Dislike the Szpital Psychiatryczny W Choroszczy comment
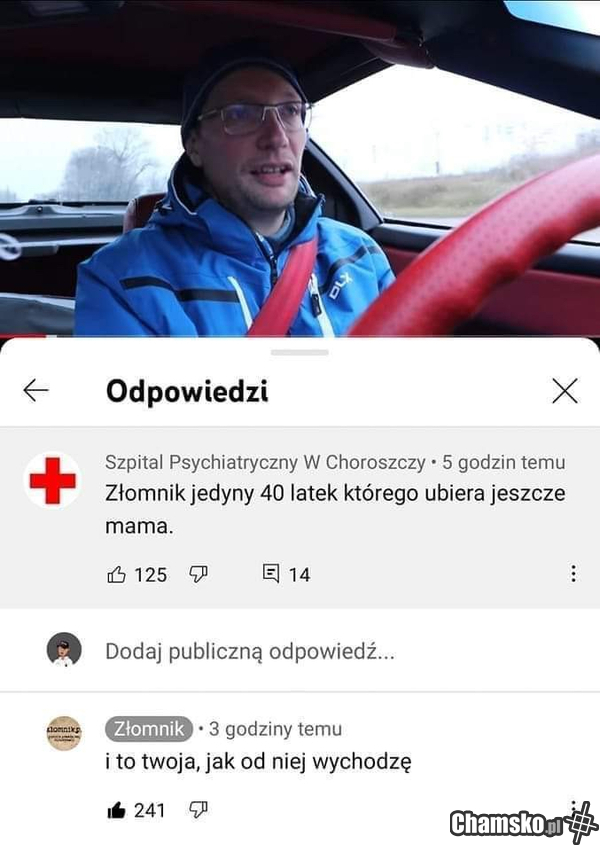 pyautogui.click(x=198, y=573)
